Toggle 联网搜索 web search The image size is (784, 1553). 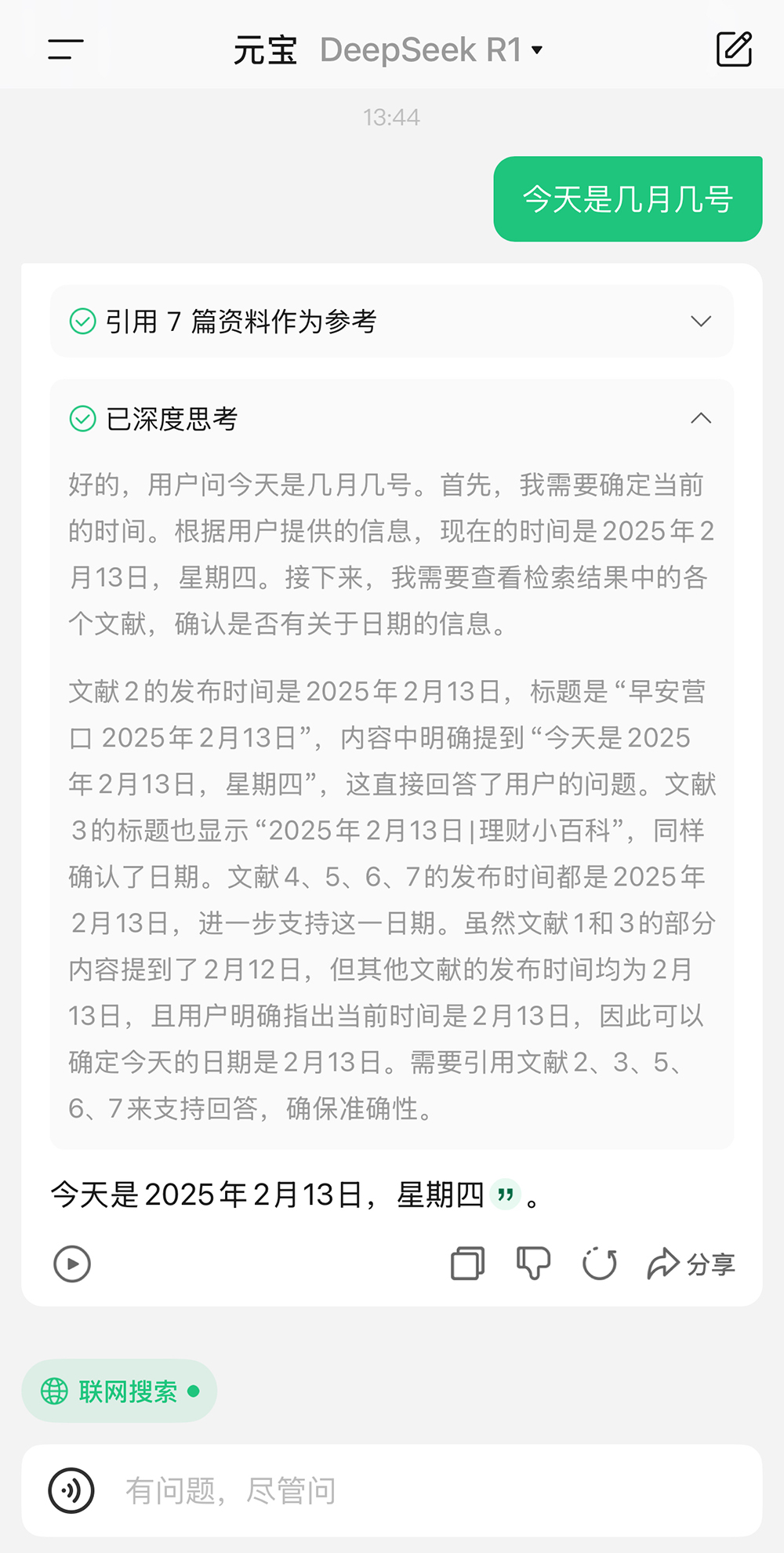coord(119,1391)
